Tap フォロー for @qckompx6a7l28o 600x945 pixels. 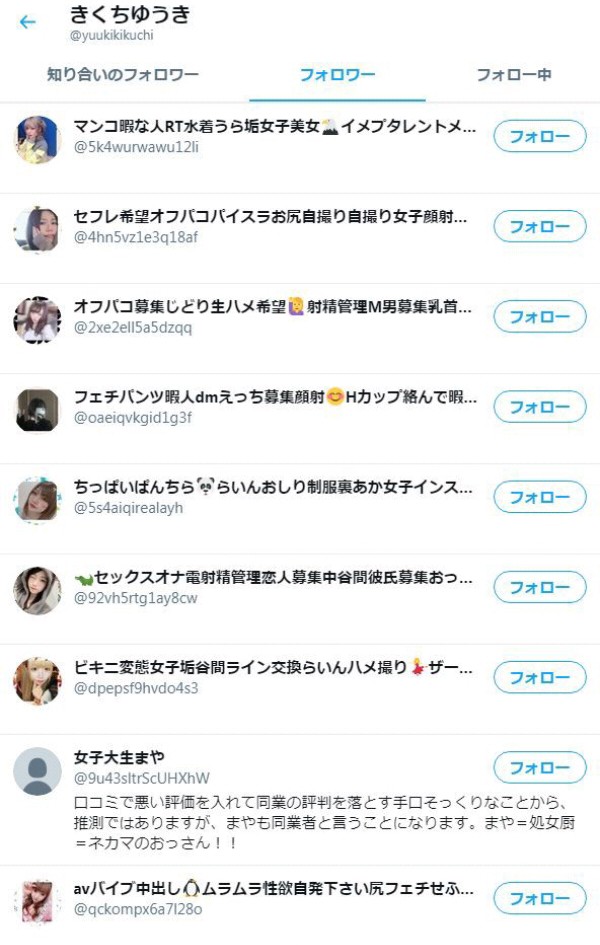click(x=540, y=898)
